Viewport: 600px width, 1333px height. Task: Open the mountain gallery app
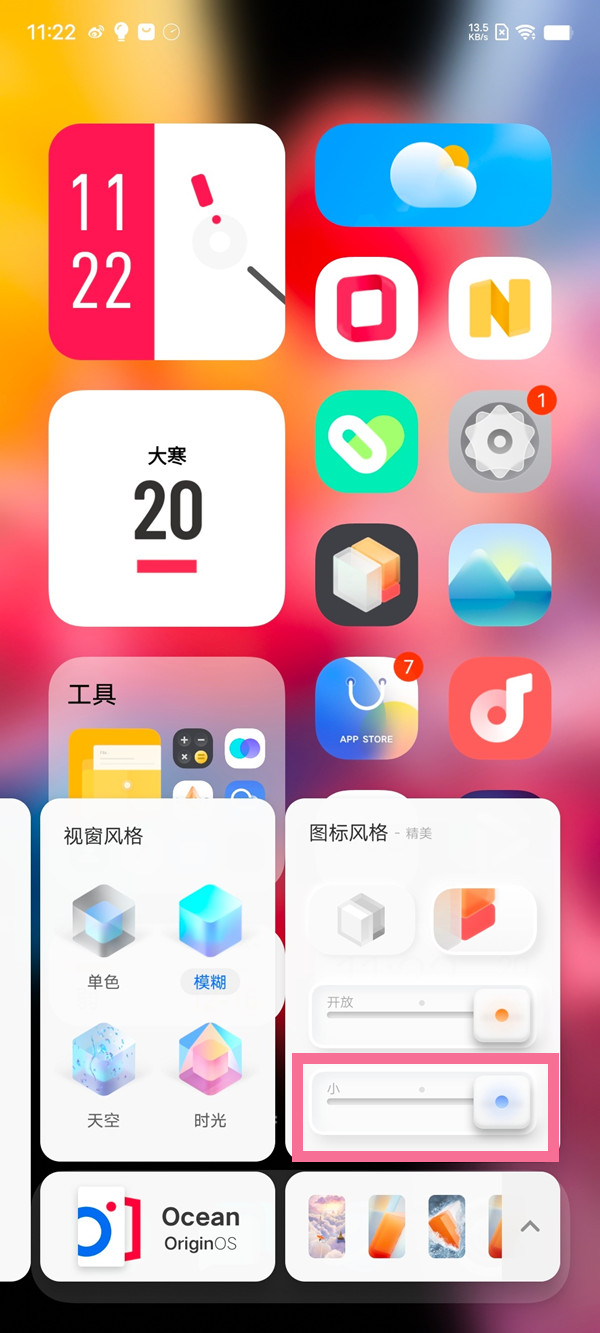(499, 575)
